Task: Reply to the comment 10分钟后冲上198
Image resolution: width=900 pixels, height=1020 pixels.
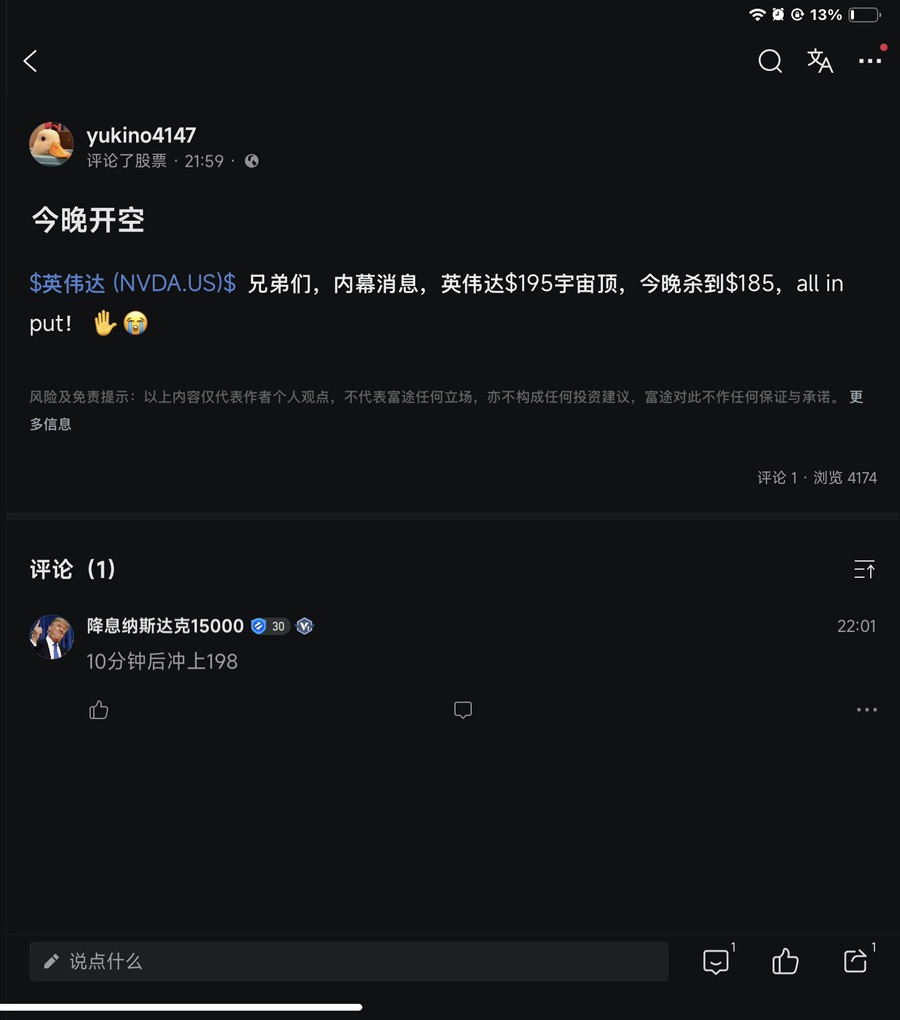Action: pyautogui.click(x=463, y=710)
